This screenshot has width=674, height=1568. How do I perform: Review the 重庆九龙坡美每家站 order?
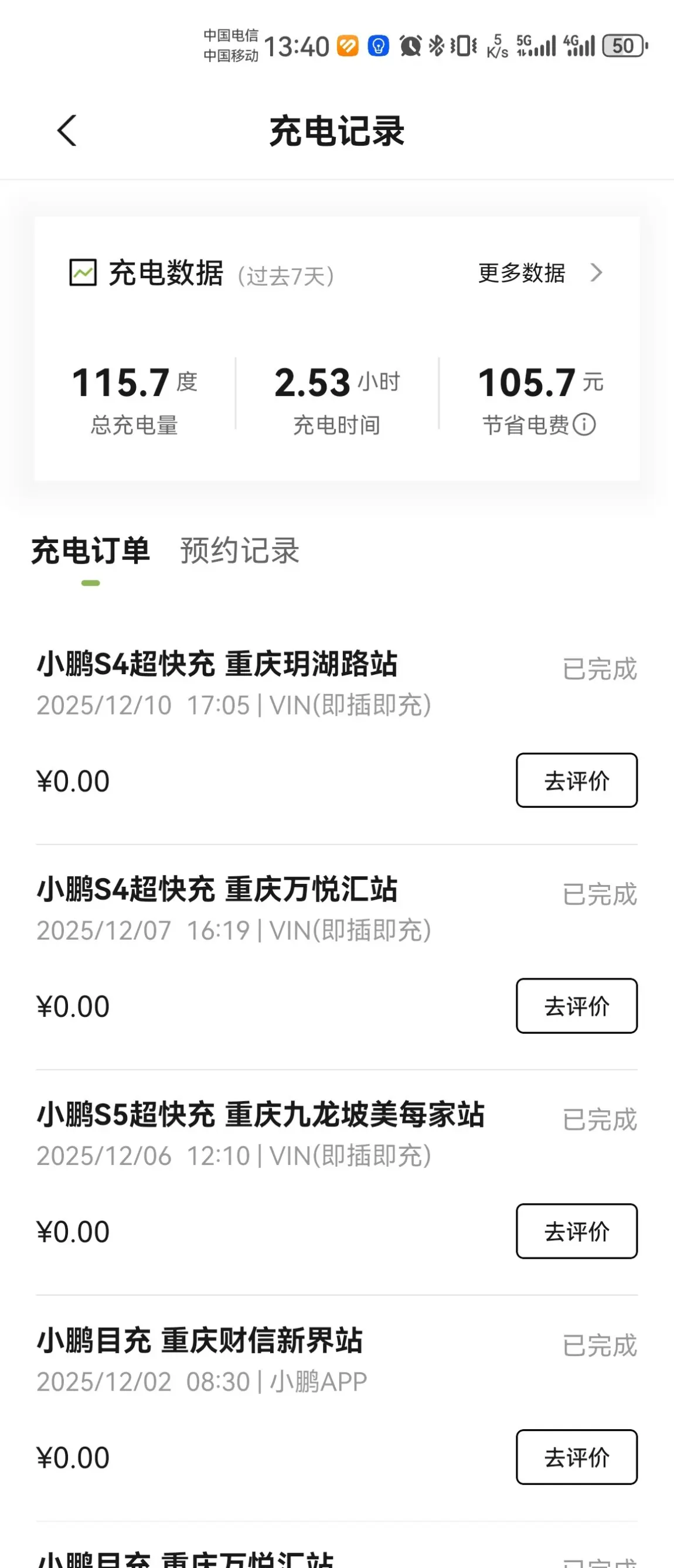(x=576, y=1231)
